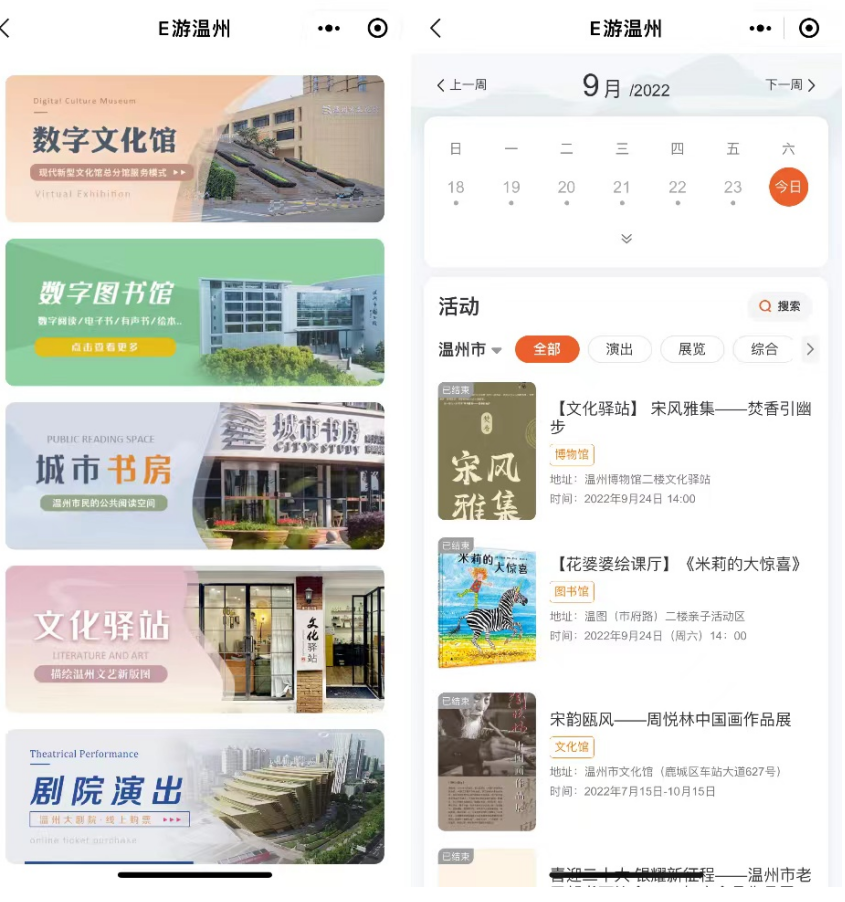
Task: Filter activities by 综合
Action: click(764, 349)
